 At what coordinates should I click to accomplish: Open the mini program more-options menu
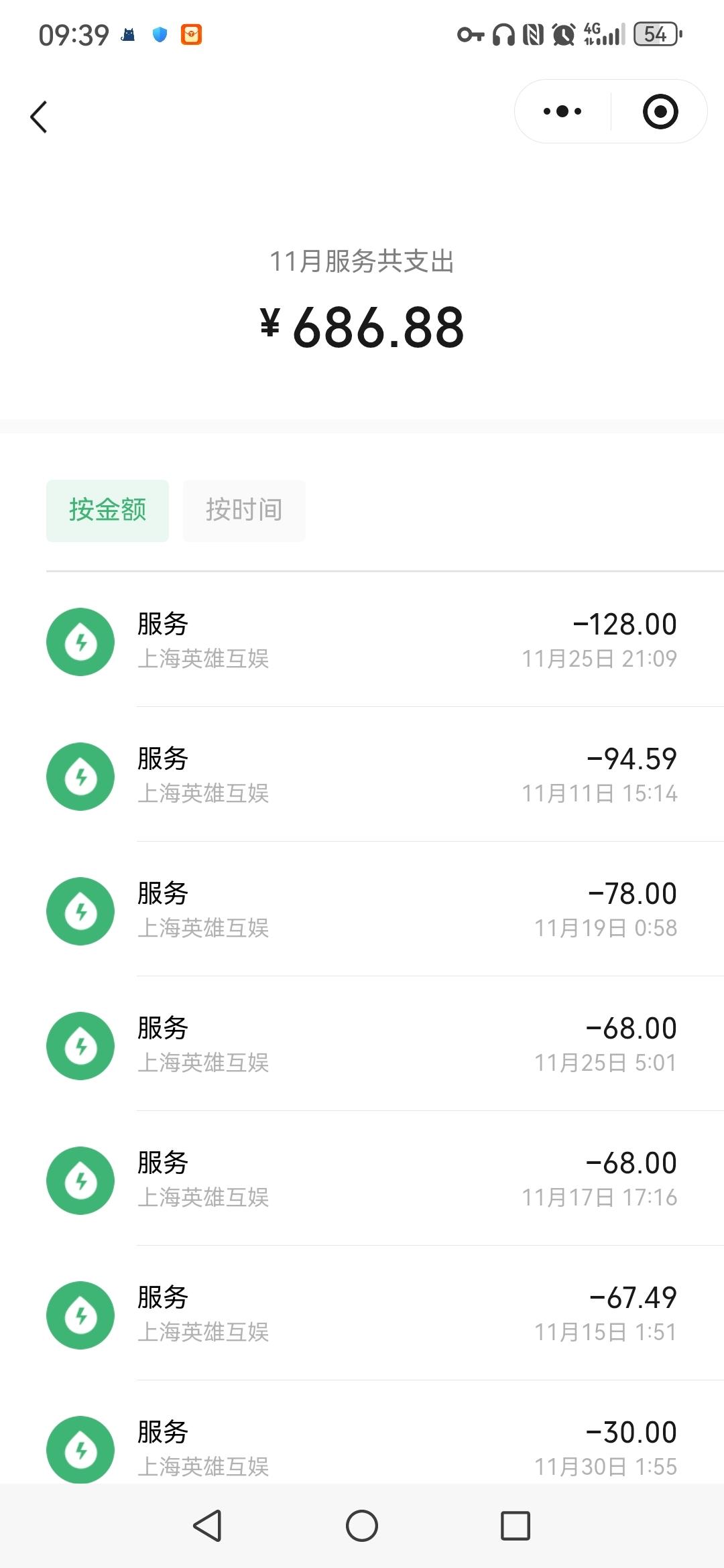pyautogui.click(x=562, y=111)
